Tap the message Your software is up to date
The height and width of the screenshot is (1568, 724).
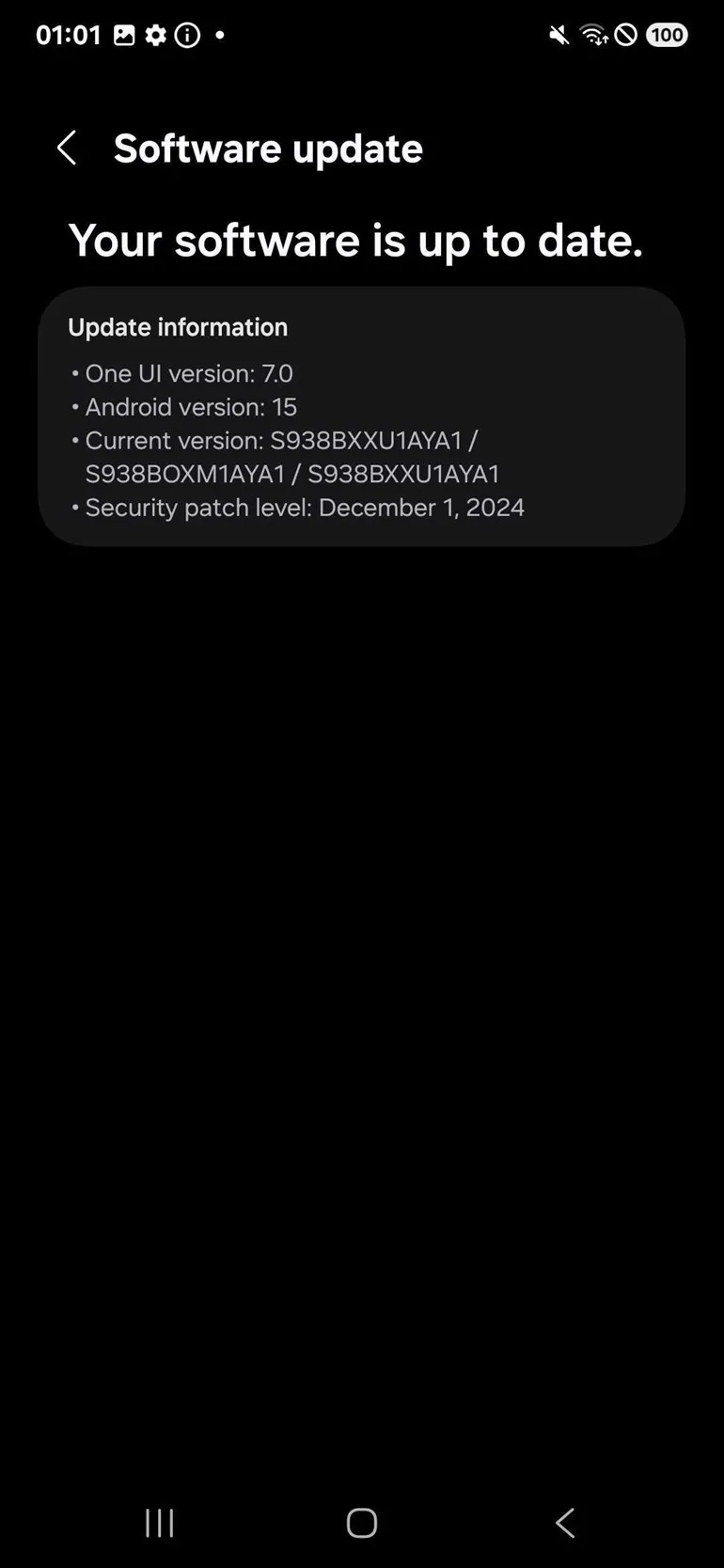pyautogui.click(x=355, y=241)
